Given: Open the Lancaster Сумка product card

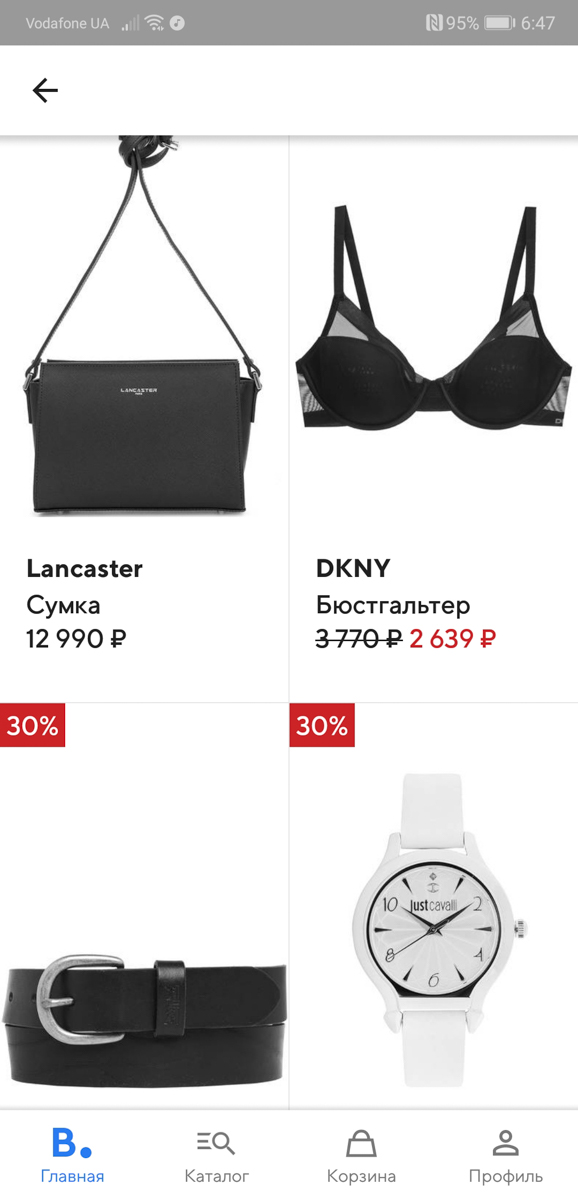Looking at the screenshot, I should pos(144,419).
